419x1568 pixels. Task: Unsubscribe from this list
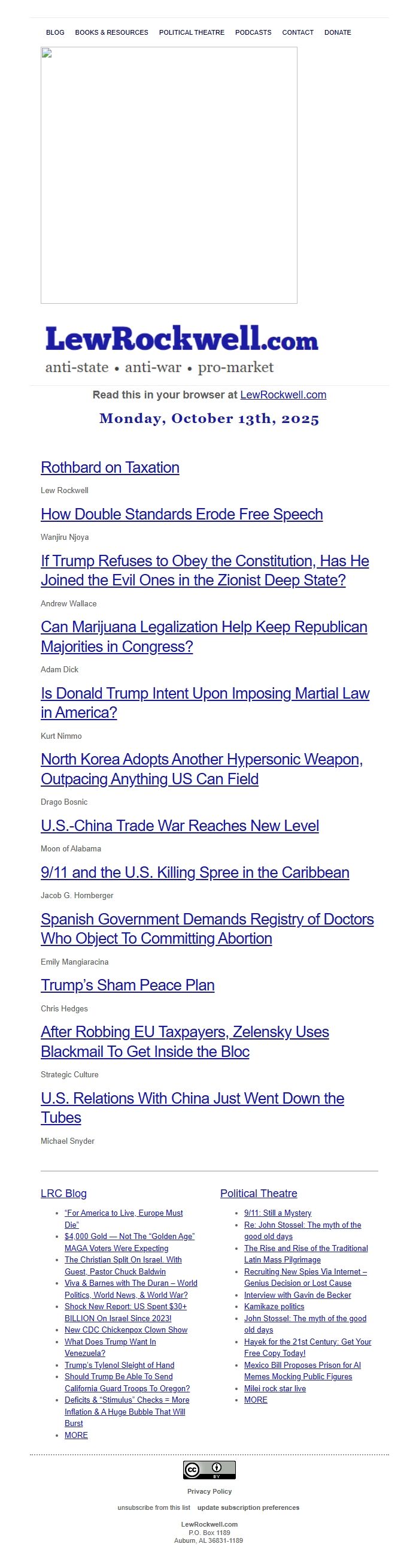[x=153, y=1507]
